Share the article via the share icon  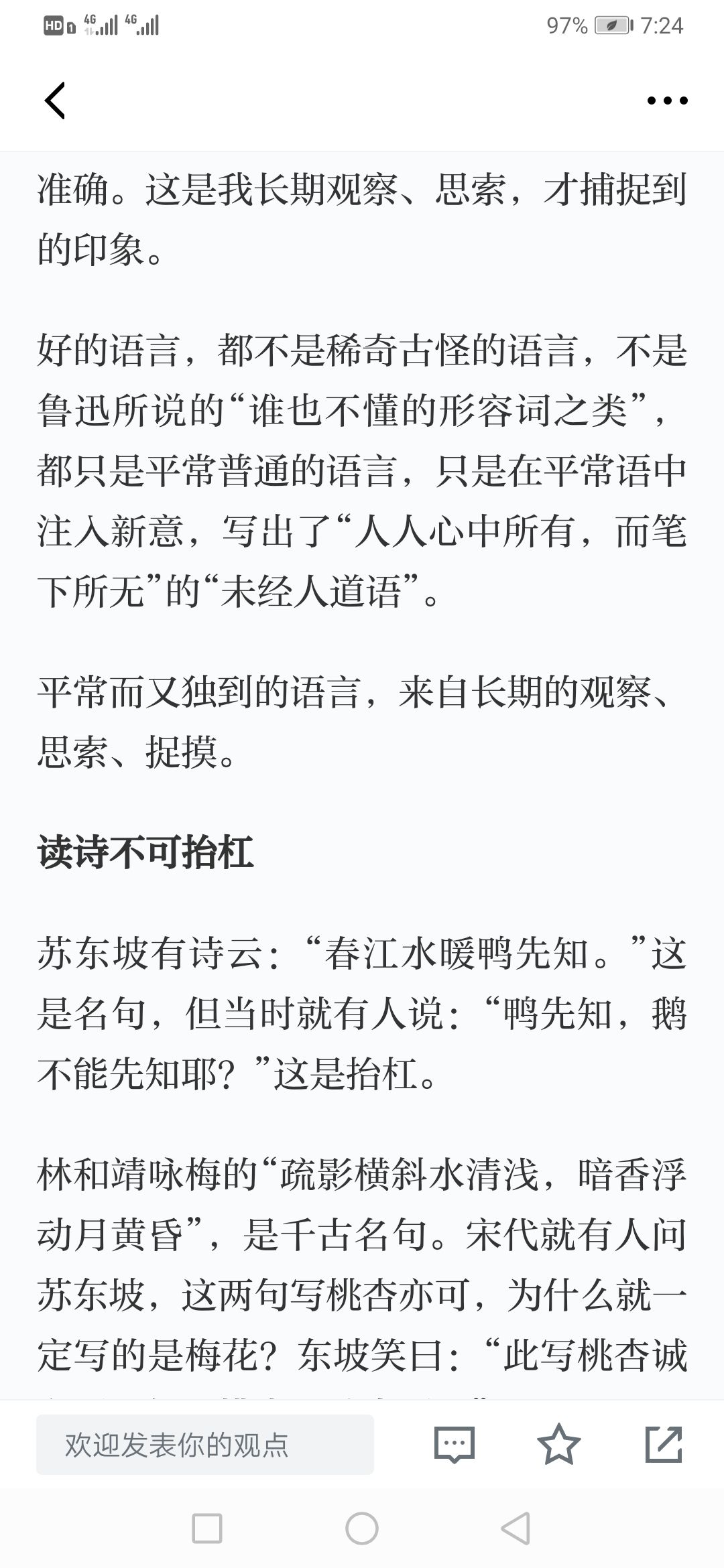(664, 1444)
